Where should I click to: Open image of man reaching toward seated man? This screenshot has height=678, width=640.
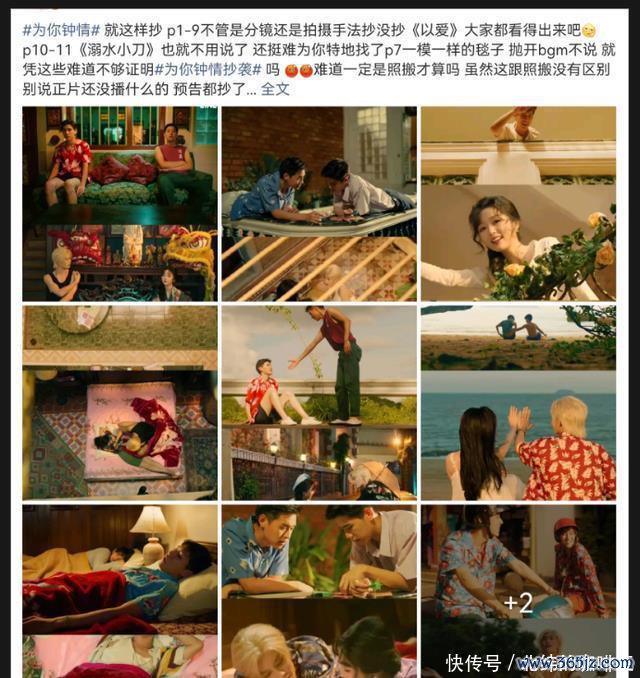(318, 402)
